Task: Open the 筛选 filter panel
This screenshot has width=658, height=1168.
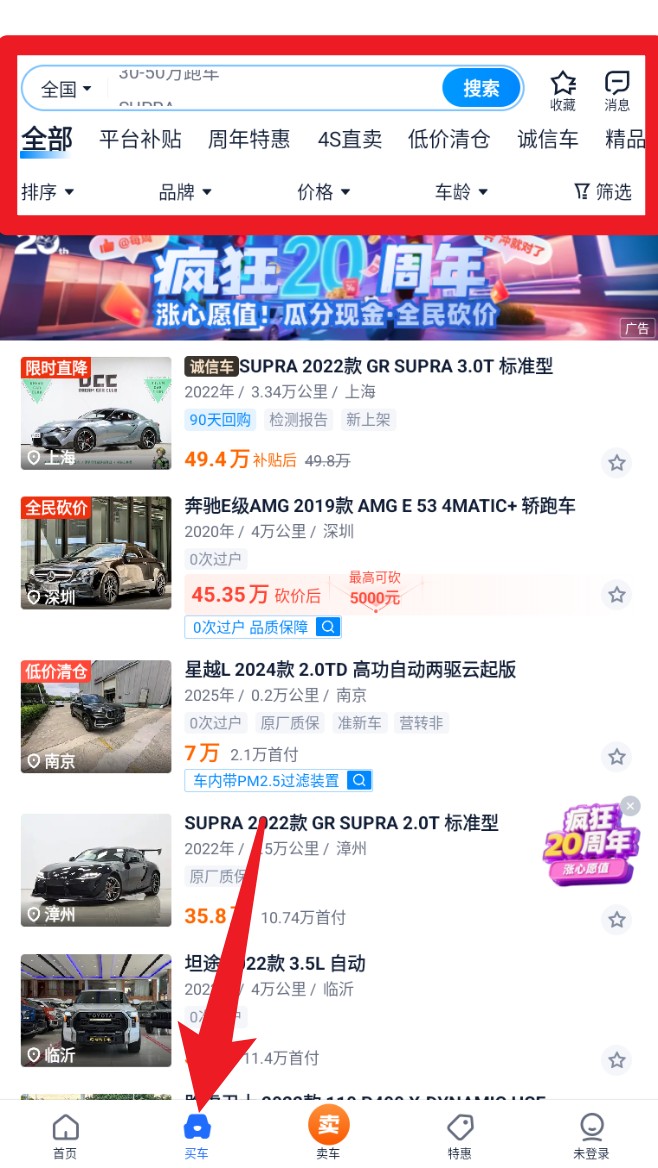Action: (602, 192)
